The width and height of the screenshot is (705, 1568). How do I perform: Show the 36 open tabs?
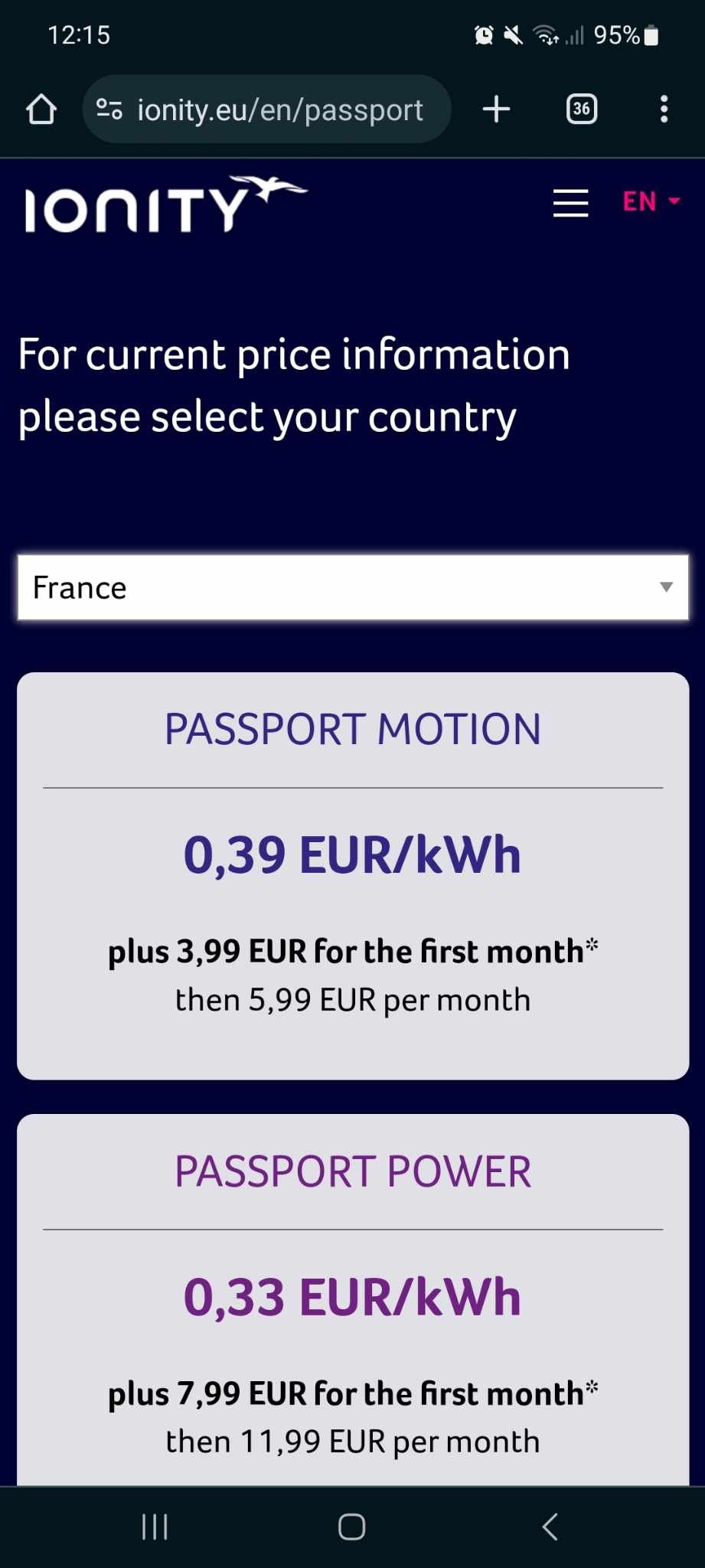[x=582, y=109]
